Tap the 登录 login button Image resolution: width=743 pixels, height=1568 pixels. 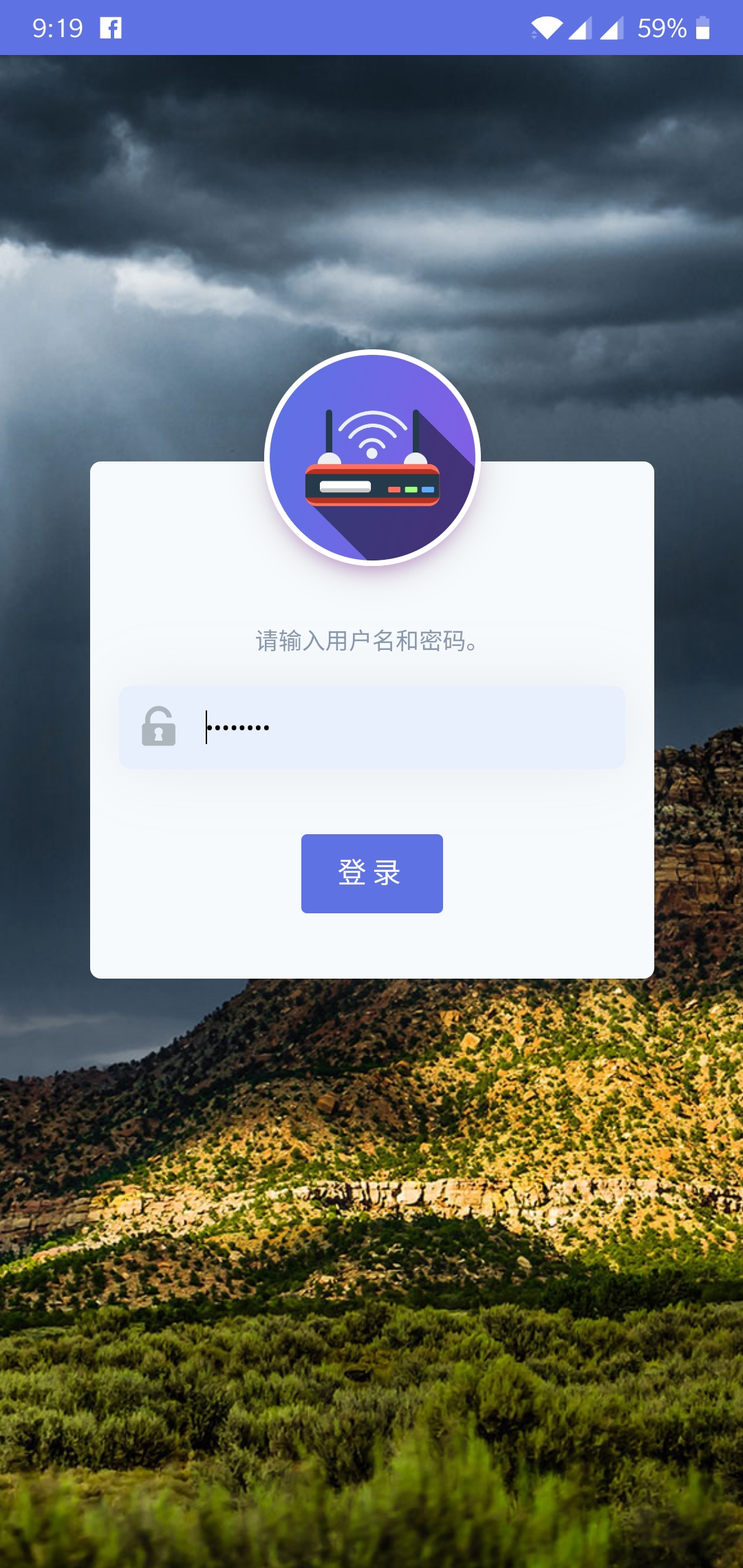[371, 873]
